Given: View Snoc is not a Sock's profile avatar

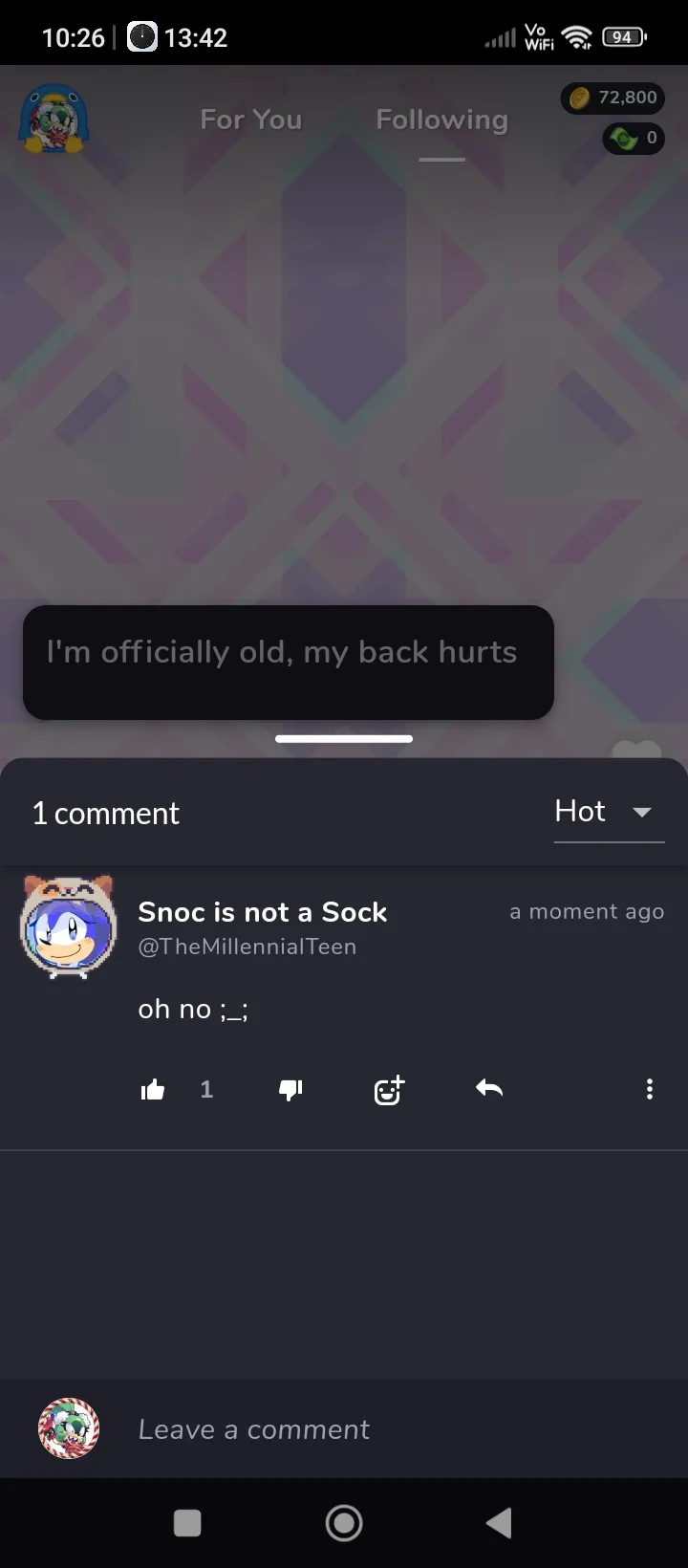Looking at the screenshot, I should pos(68,927).
